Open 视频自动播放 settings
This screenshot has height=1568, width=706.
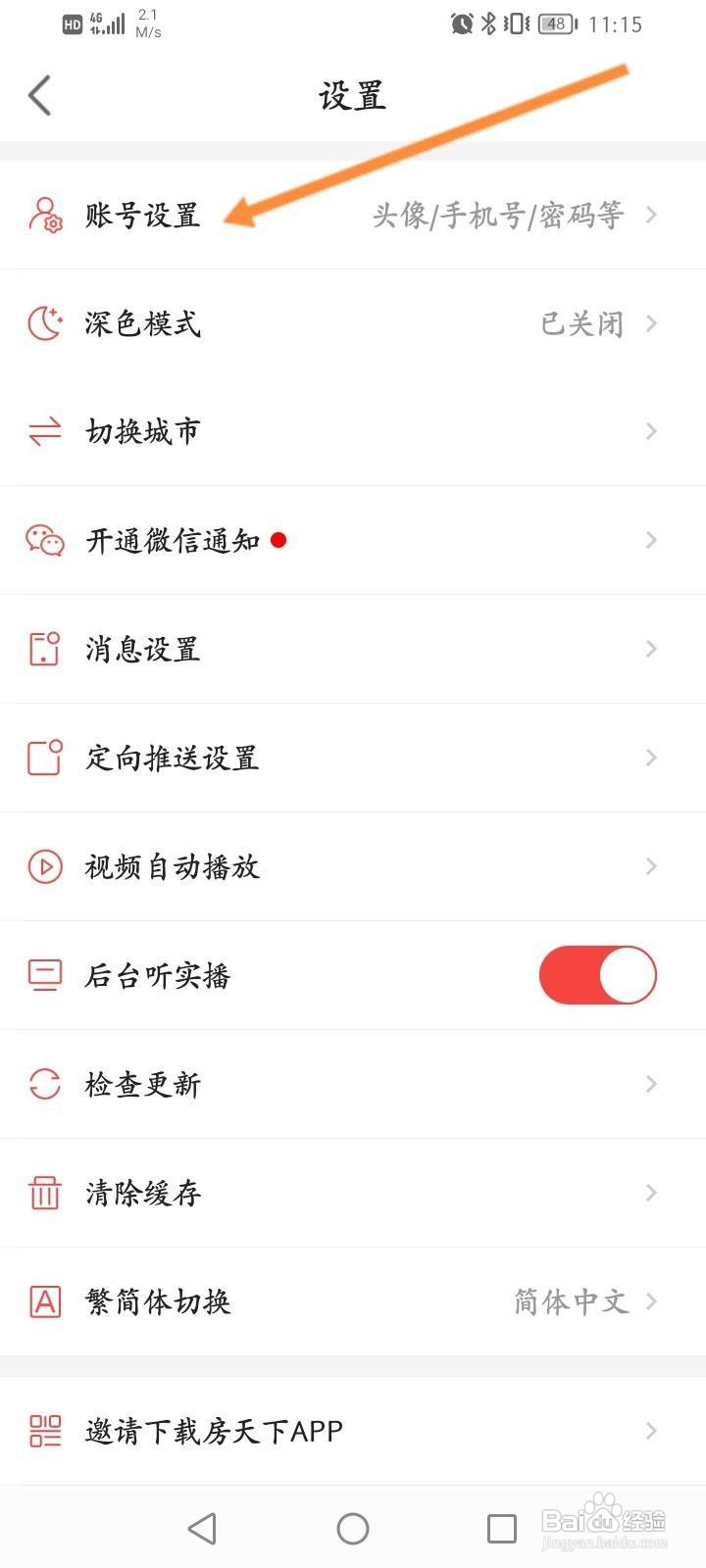[353, 866]
